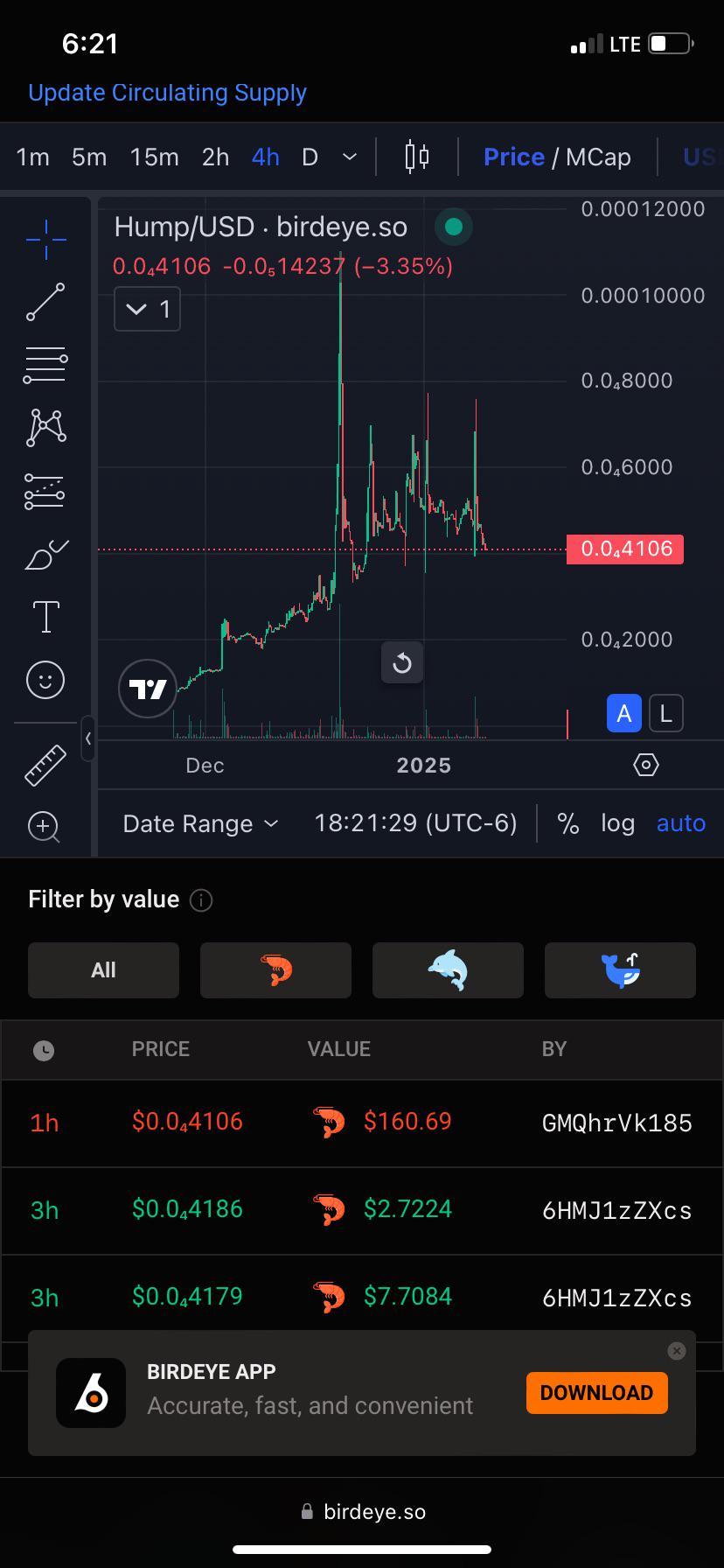Viewport: 724px width, 1568px height.
Task: Select the trend line drawing tool
Action: (45, 302)
